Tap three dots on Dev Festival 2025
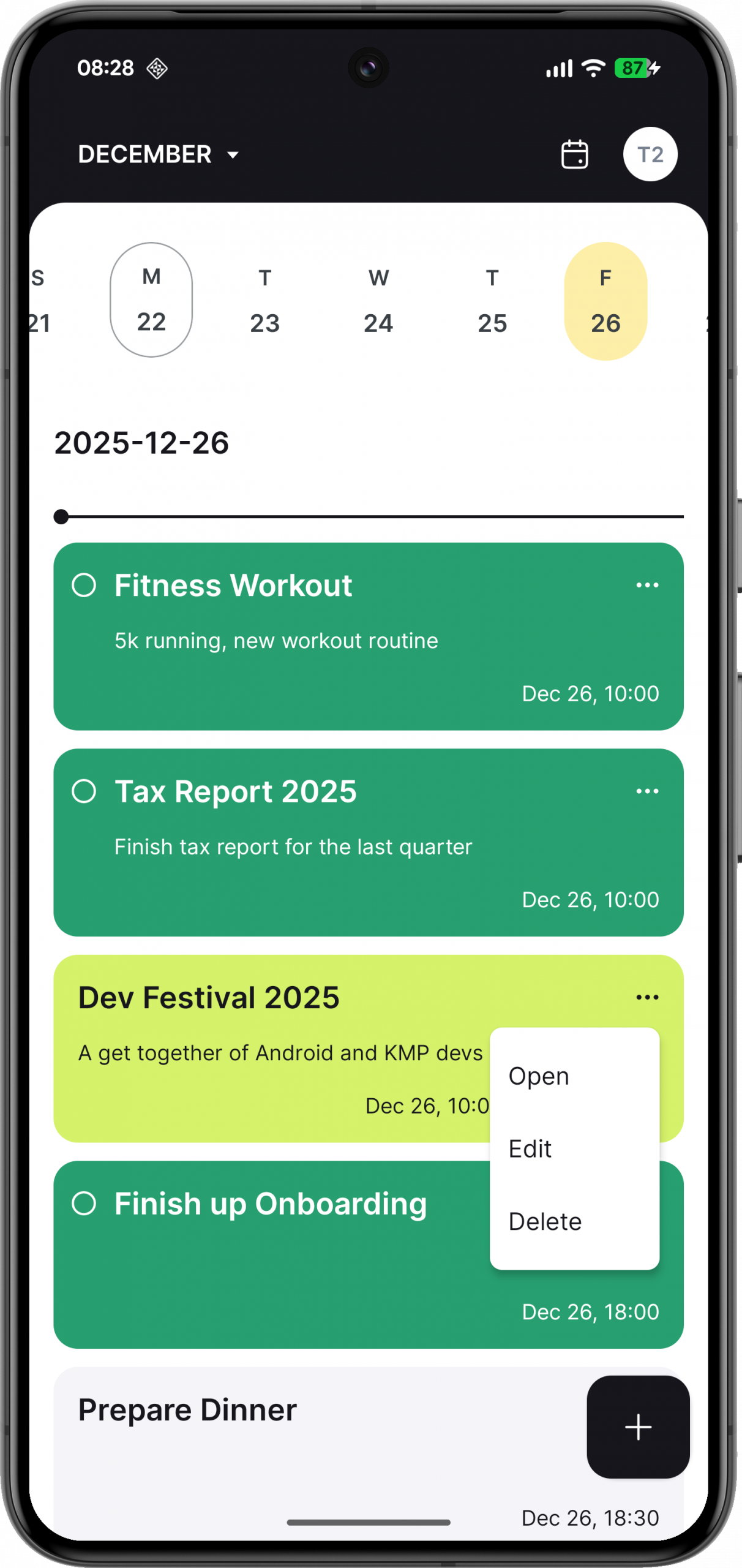 point(647,997)
